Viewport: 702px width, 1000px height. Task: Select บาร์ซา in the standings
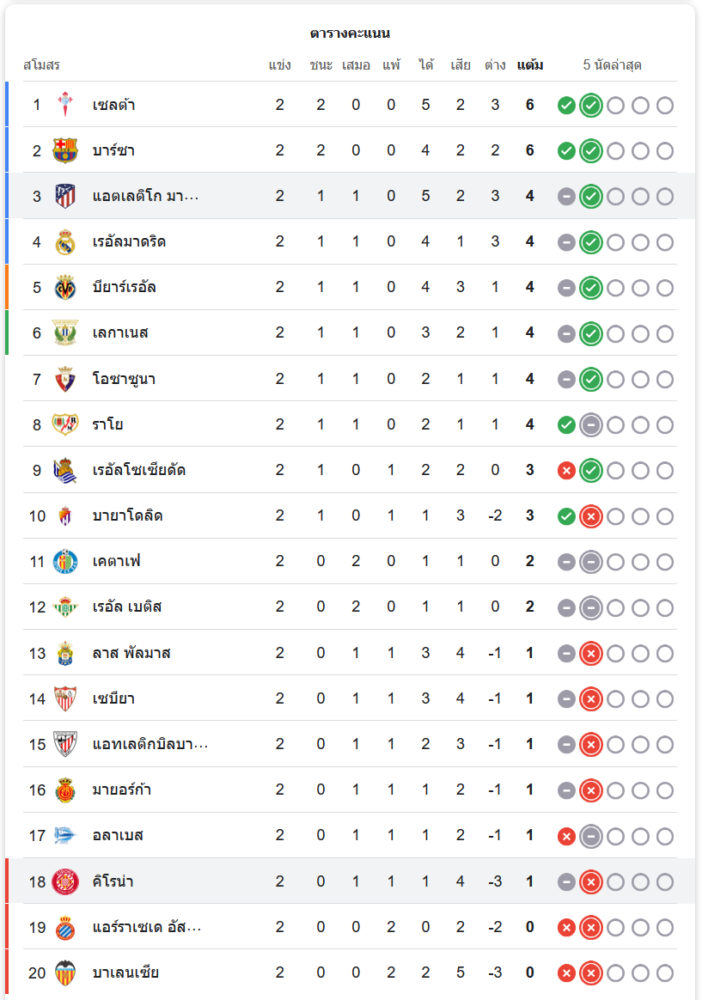[x=113, y=151]
